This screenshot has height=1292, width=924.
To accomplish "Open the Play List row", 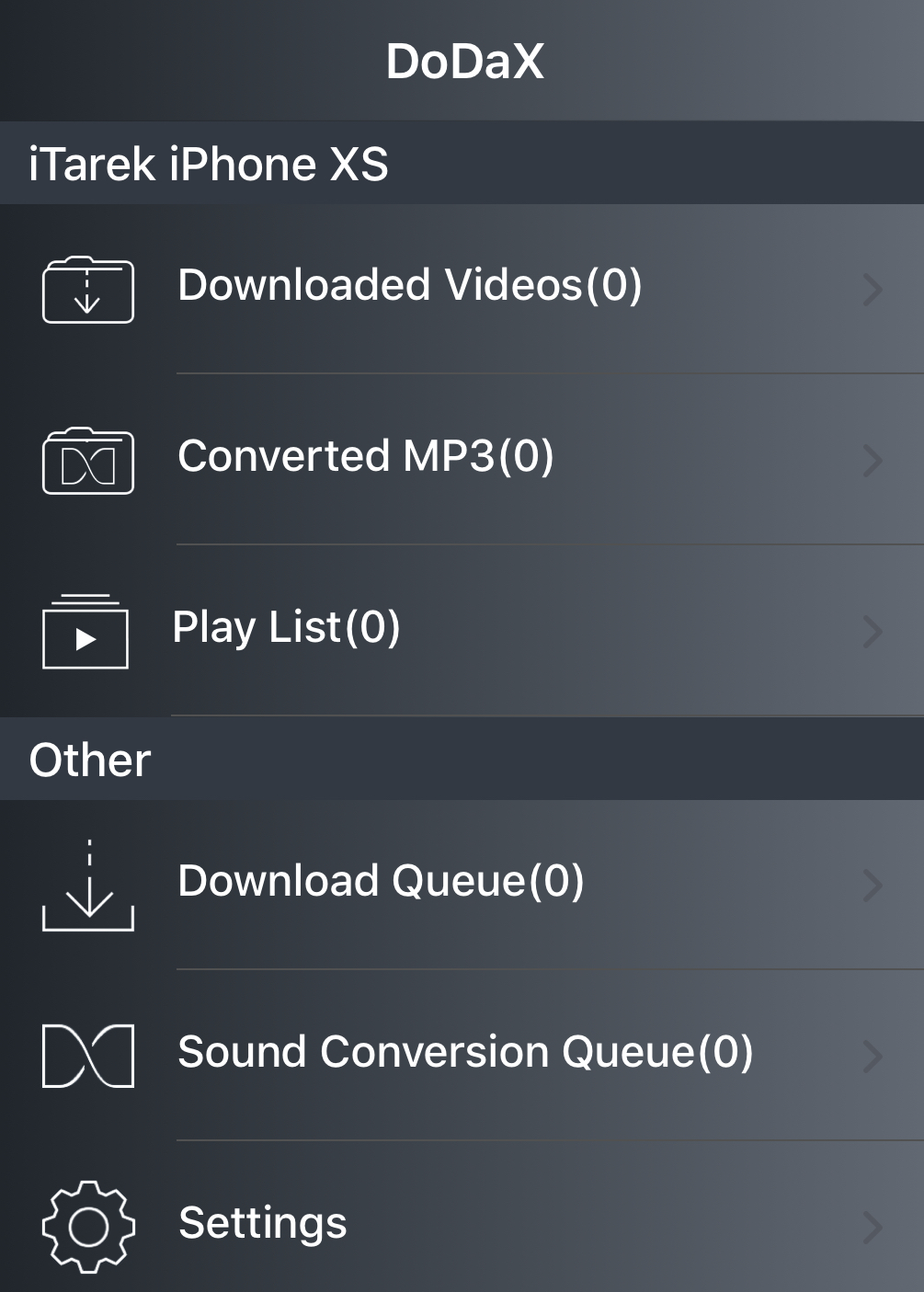I will (x=287, y=628).
